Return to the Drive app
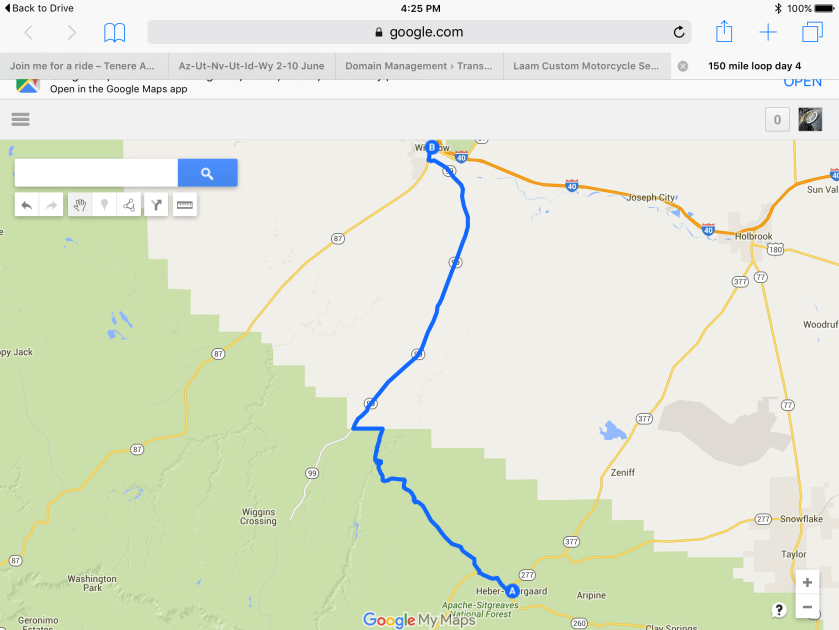Image resolution: width=839 pixels, height=630 pixels. 38,8
